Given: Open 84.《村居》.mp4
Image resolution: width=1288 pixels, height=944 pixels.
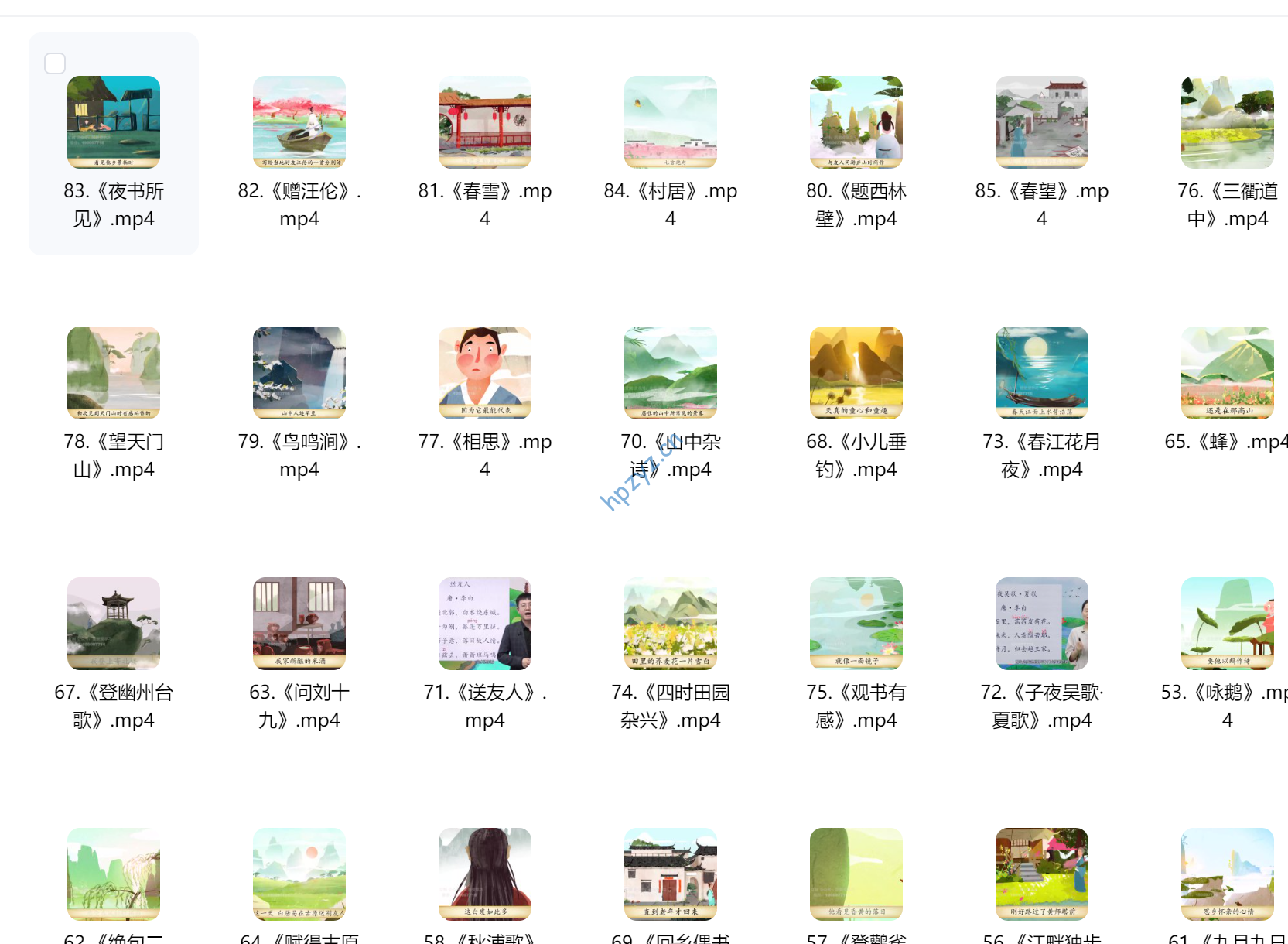Looking at the screenshot, I should [671, 122].
